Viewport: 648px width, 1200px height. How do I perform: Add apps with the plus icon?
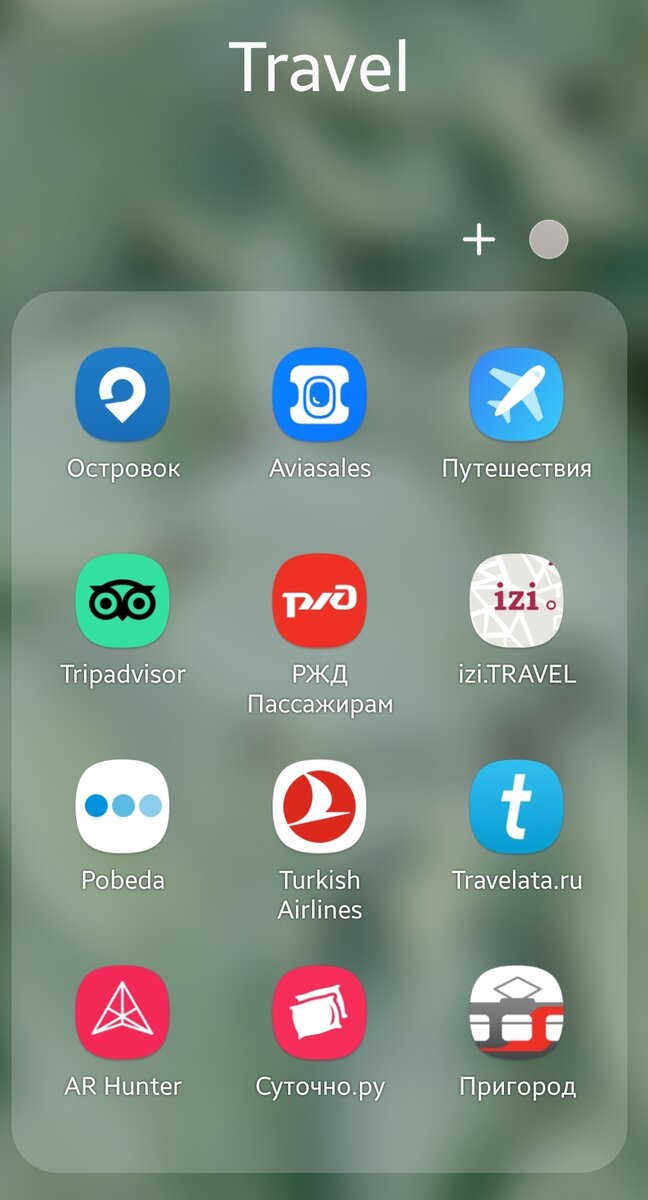pyautogui.click(x=479, y=240)
